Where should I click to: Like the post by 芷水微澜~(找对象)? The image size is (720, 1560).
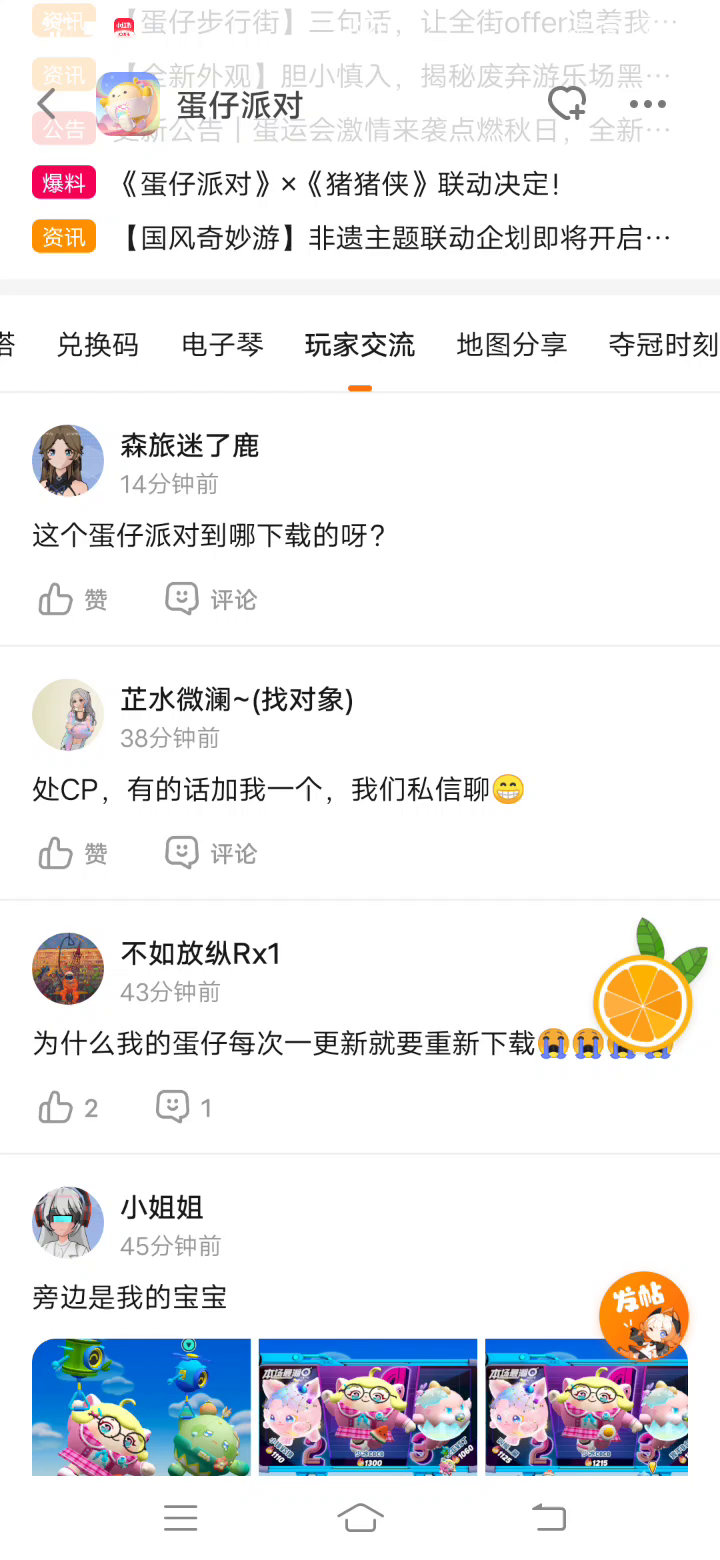(x=73, y=853)
